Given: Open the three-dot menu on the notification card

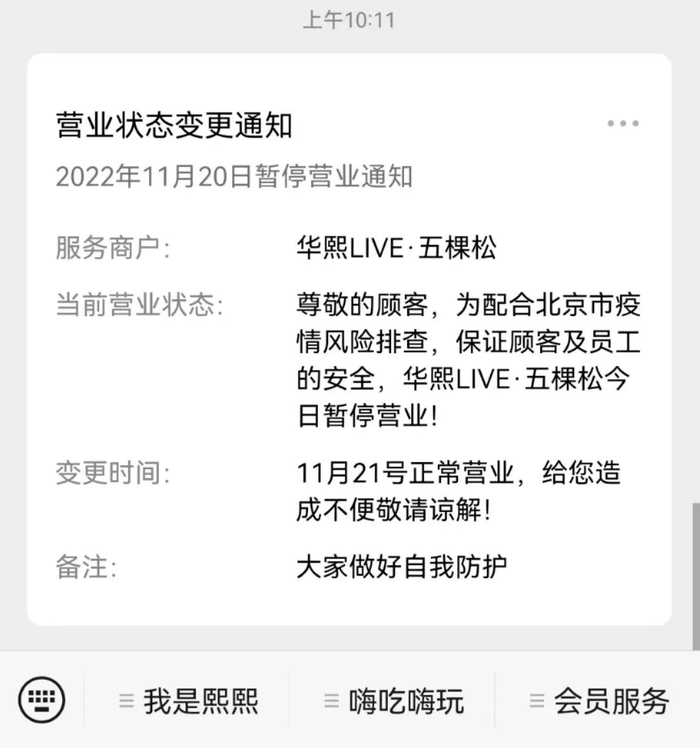Looking at the screenshot, I should (622, 124).
